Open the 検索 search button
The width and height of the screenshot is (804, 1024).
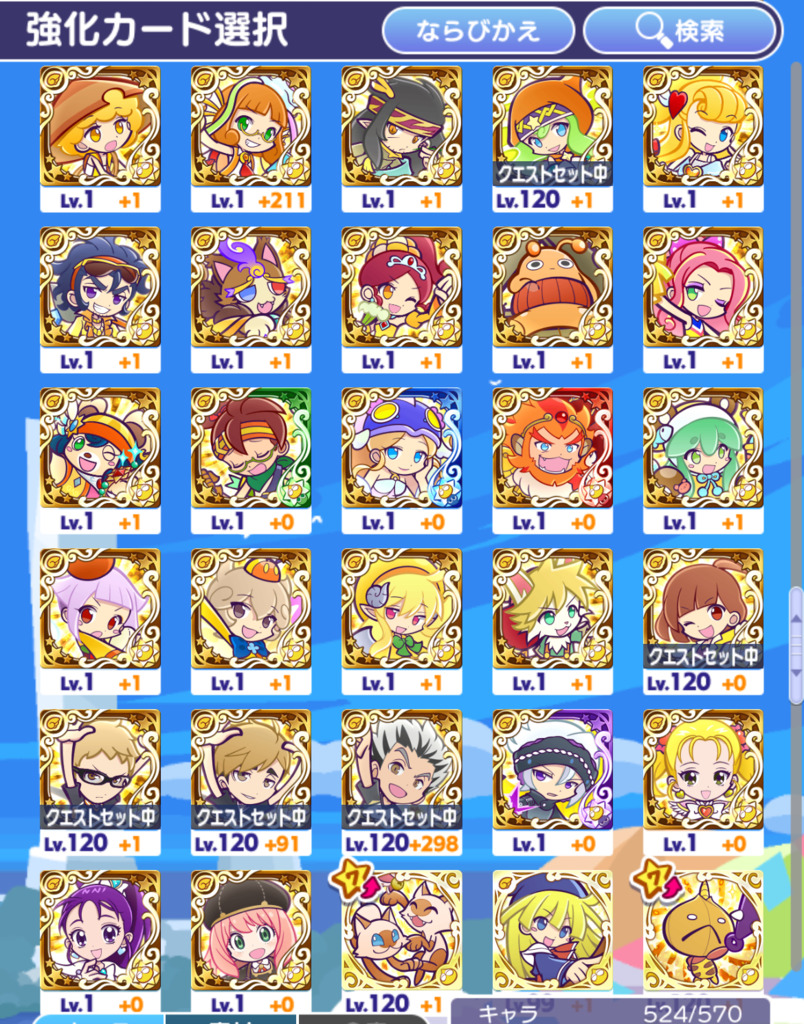[x=680, y=31]
